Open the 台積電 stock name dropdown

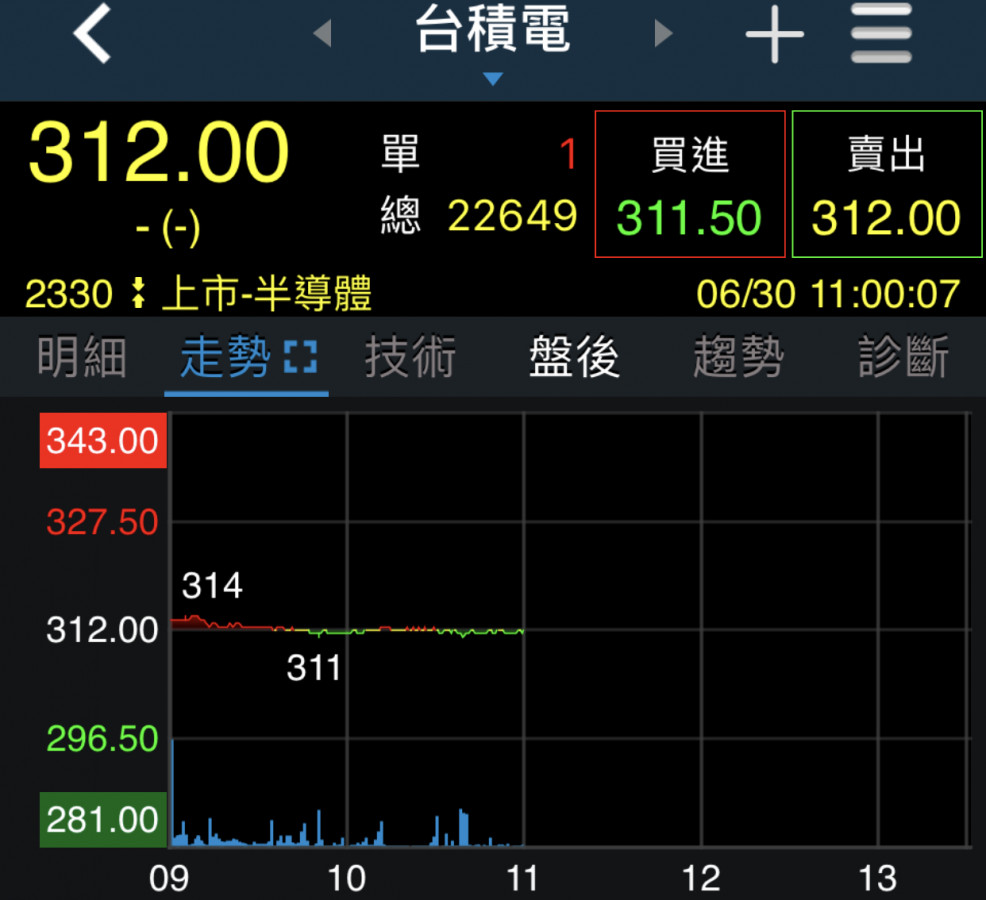[492, 40]
